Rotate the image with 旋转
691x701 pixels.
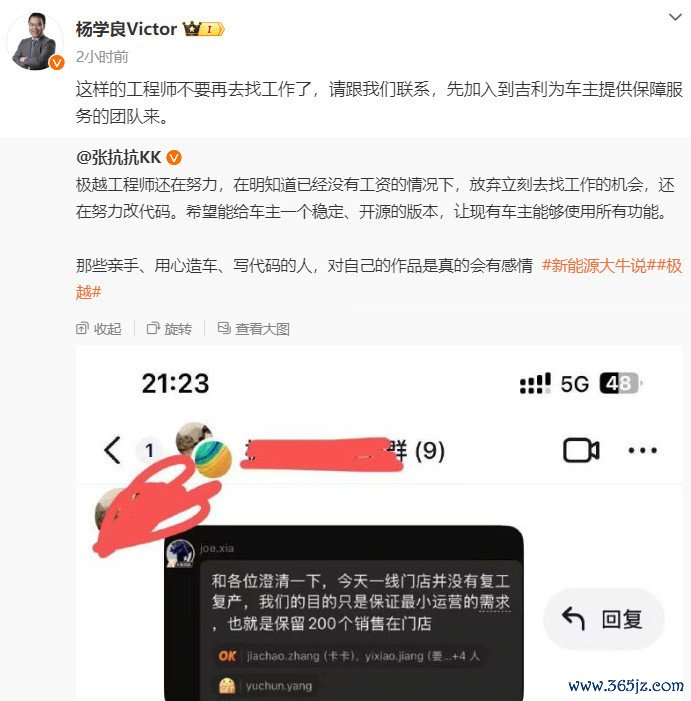coord(169,328)
